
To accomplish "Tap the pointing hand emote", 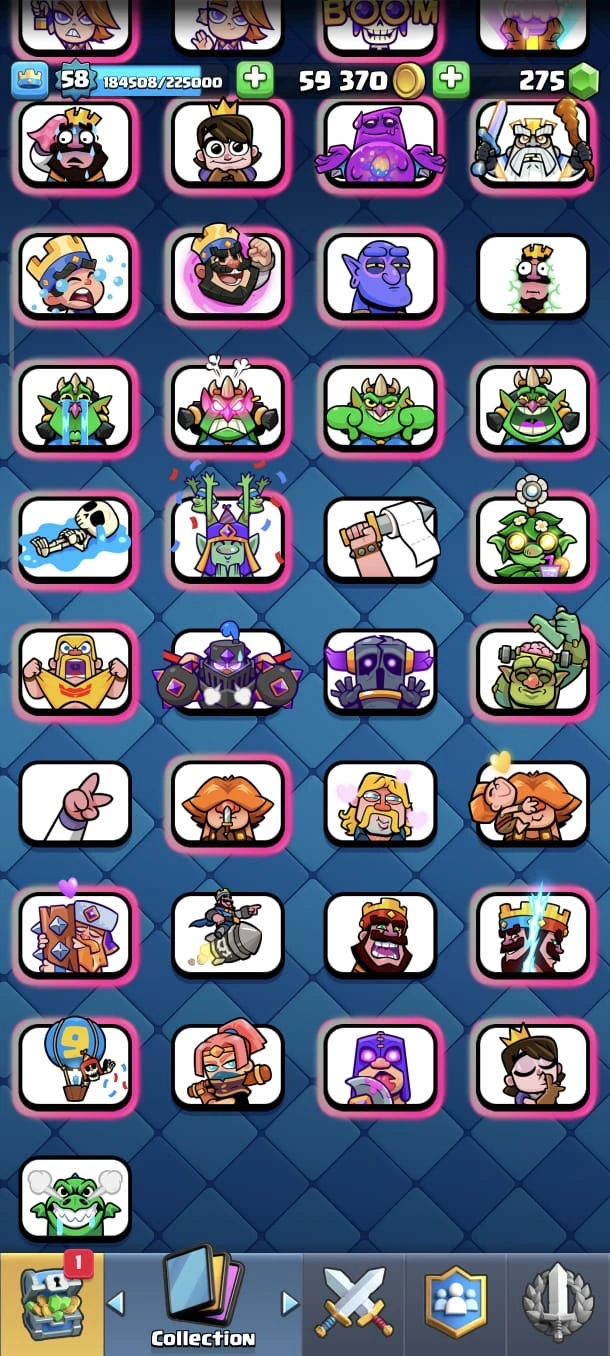I will coord(75,803).
